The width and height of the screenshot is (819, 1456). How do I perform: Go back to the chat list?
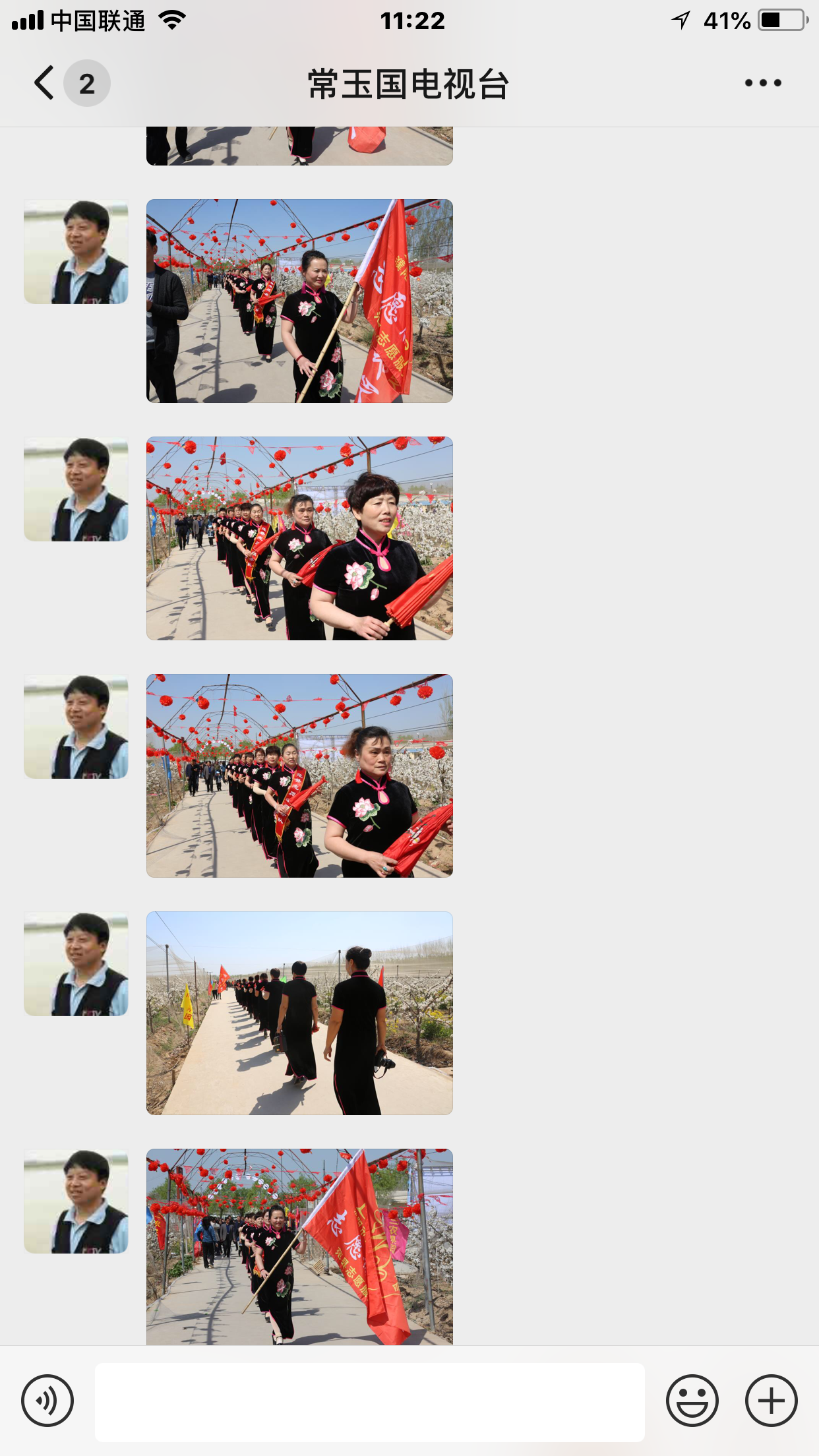(45, 83)
